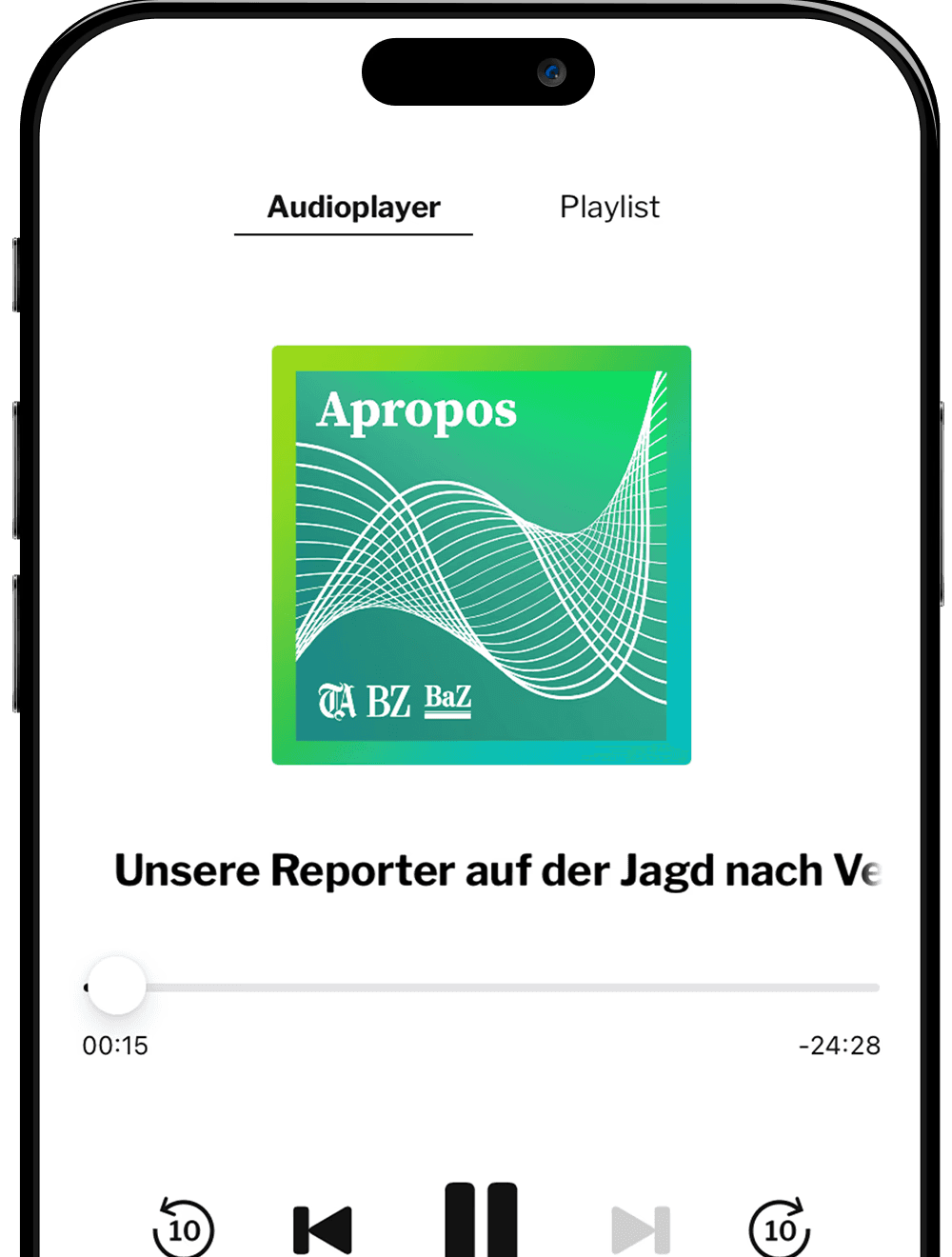Screen dimensions: 952x1257
Task: Rewind 10 seconds
Action: [184, 1227]
